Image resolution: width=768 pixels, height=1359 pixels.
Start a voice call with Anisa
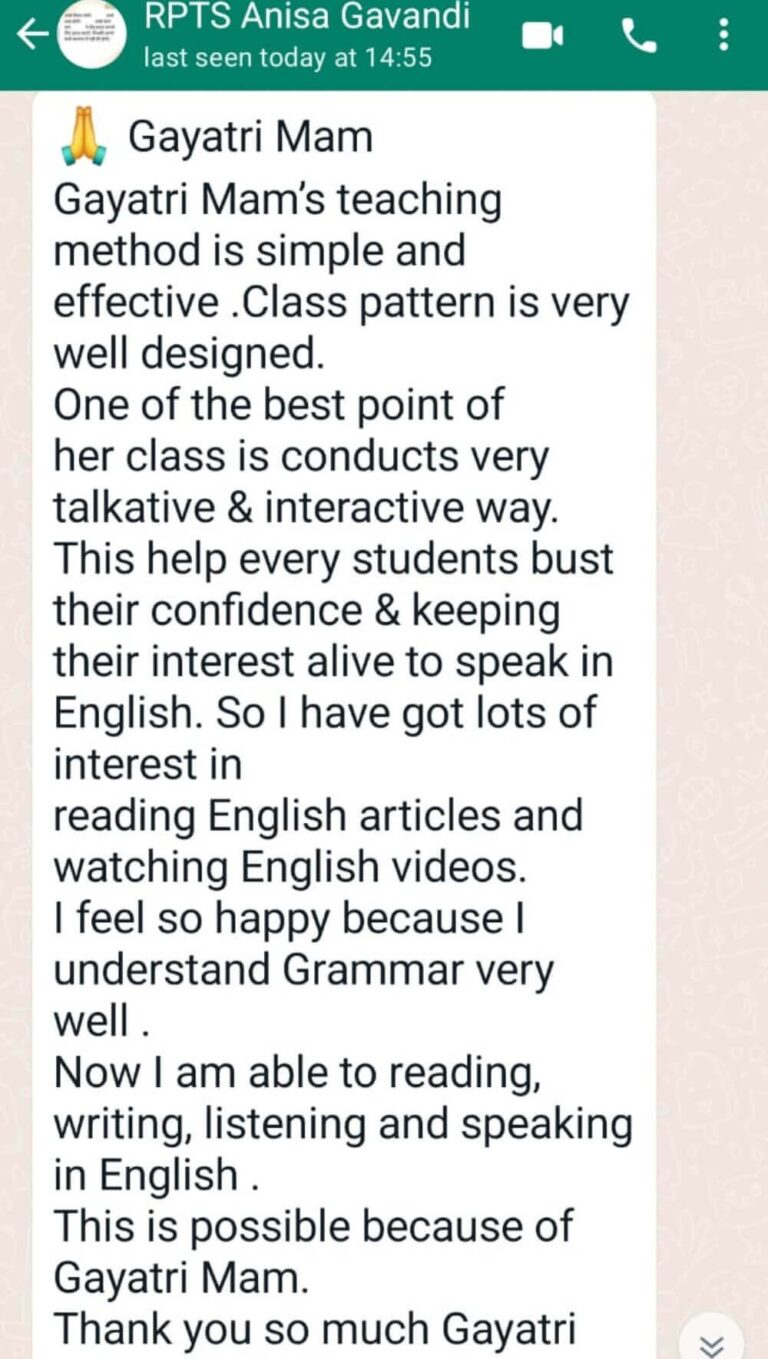(638, 36)
